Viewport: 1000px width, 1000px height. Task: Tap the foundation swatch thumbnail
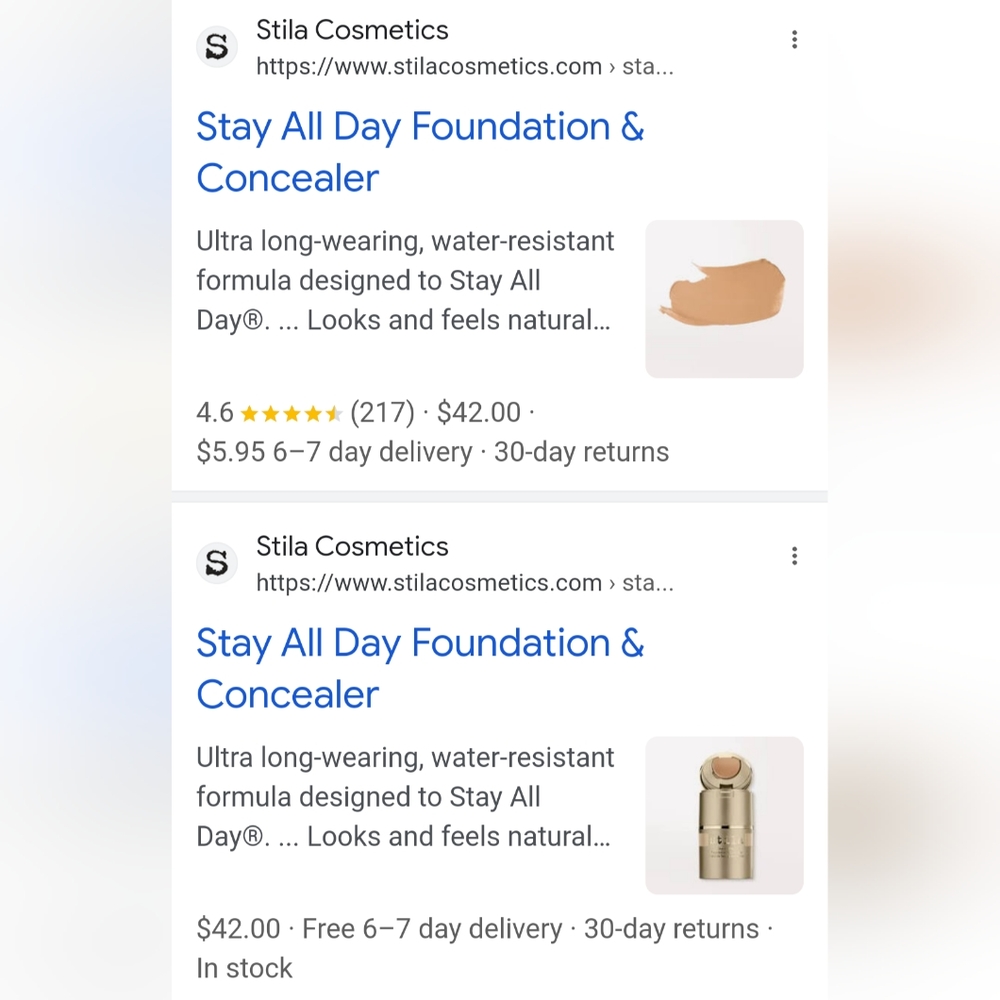[724, 299]
